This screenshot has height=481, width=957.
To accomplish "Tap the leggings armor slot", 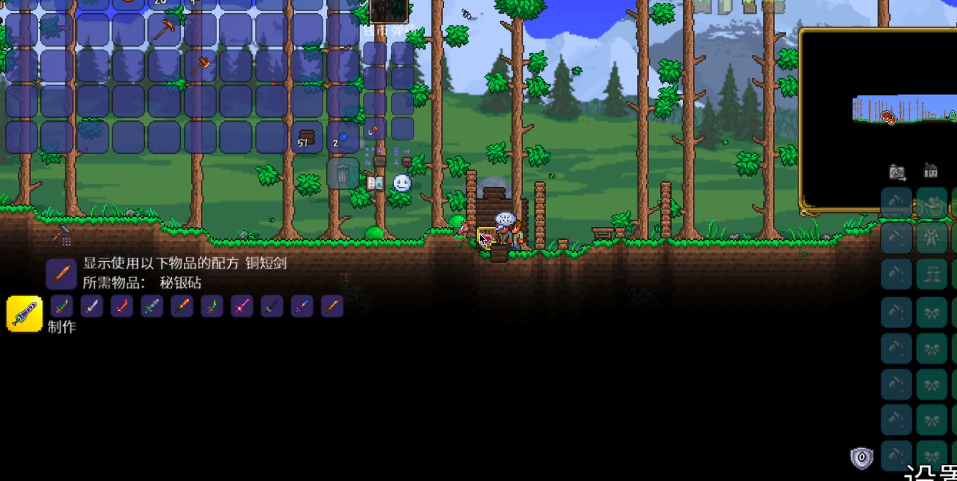I will (932, 274).
